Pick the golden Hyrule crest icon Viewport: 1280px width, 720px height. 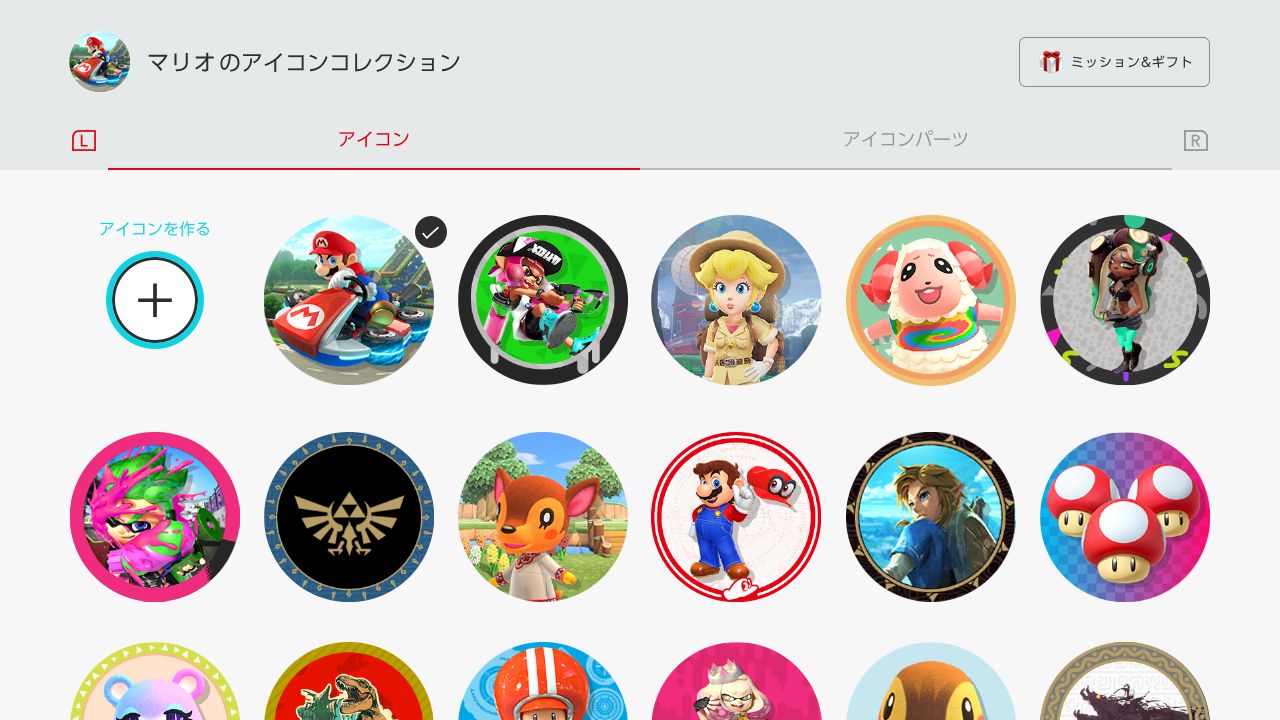click(349, 517)
